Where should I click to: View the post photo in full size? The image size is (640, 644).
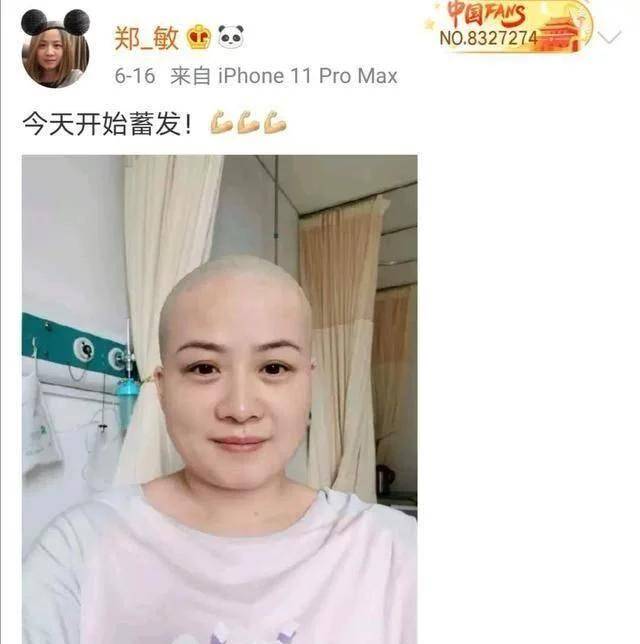coord(219,399)
